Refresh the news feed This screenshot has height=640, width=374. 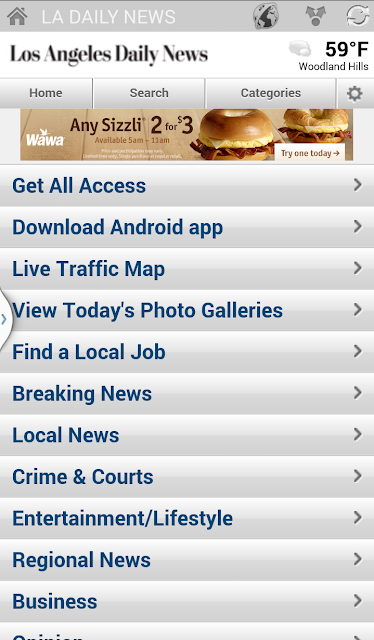[358, 16]
